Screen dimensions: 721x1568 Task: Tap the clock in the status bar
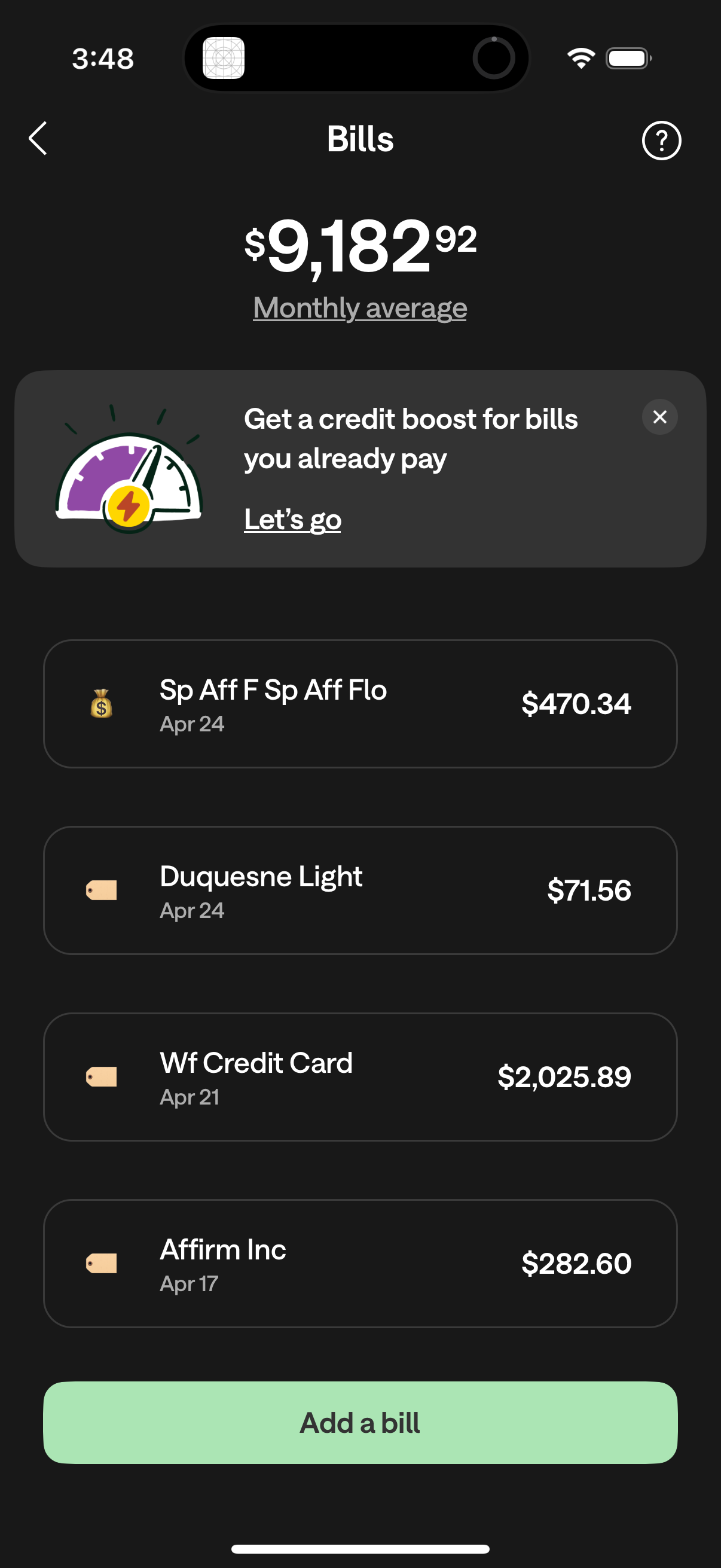pyautogui.click(x=102, y=58)
